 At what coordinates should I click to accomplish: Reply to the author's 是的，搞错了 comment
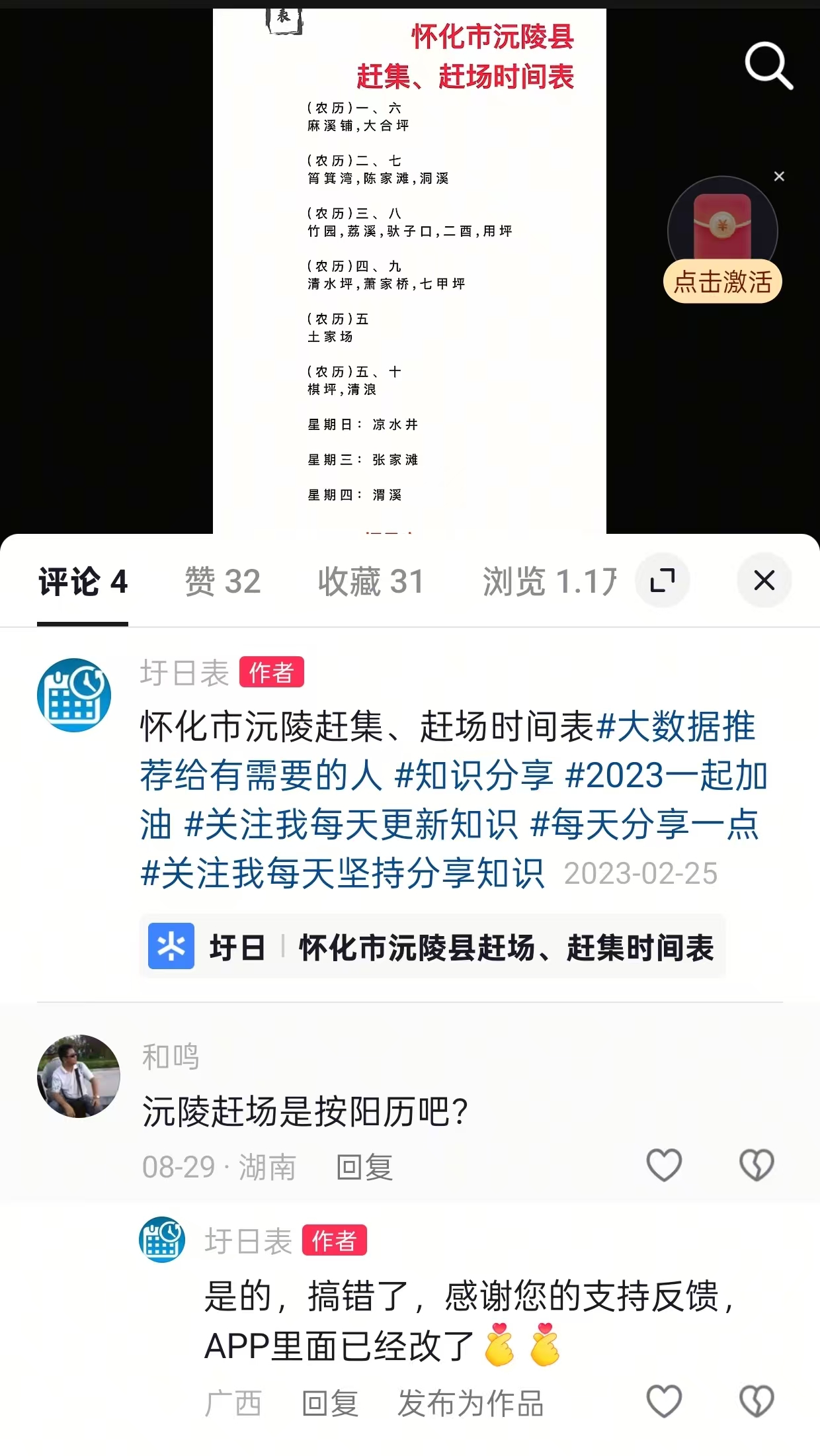coord(330,1403)
